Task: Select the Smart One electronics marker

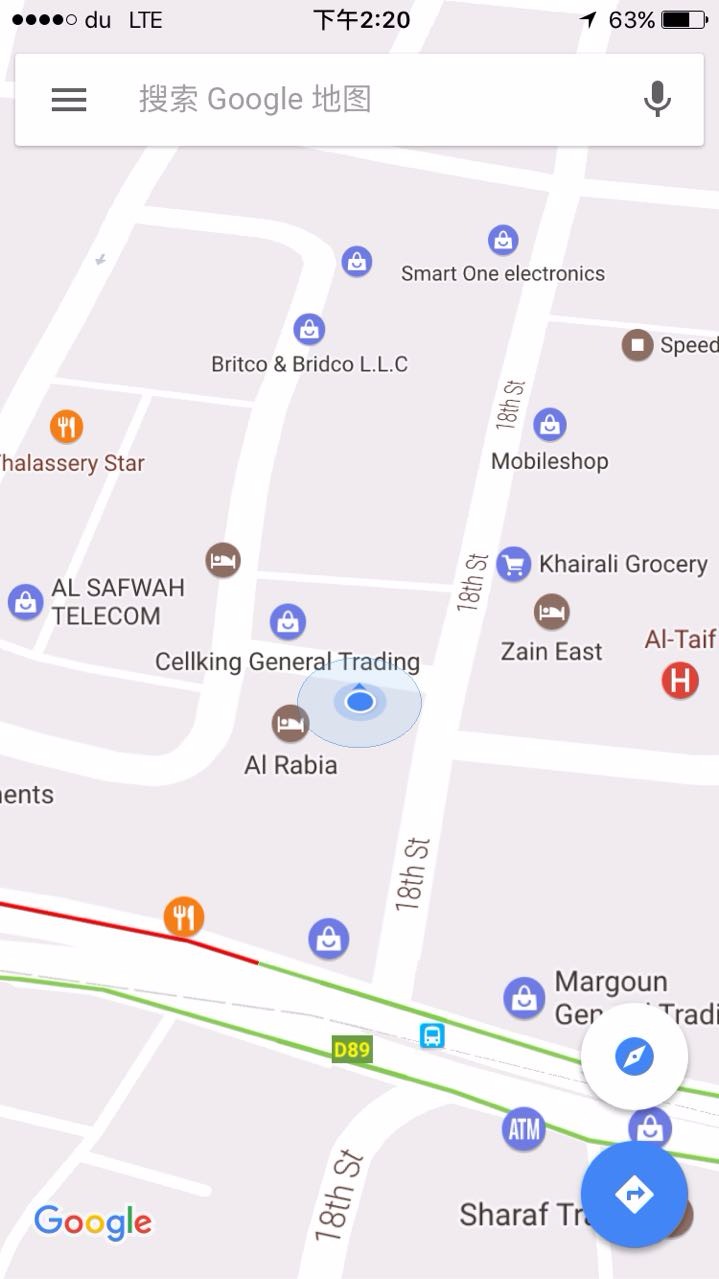Action: 503,241
